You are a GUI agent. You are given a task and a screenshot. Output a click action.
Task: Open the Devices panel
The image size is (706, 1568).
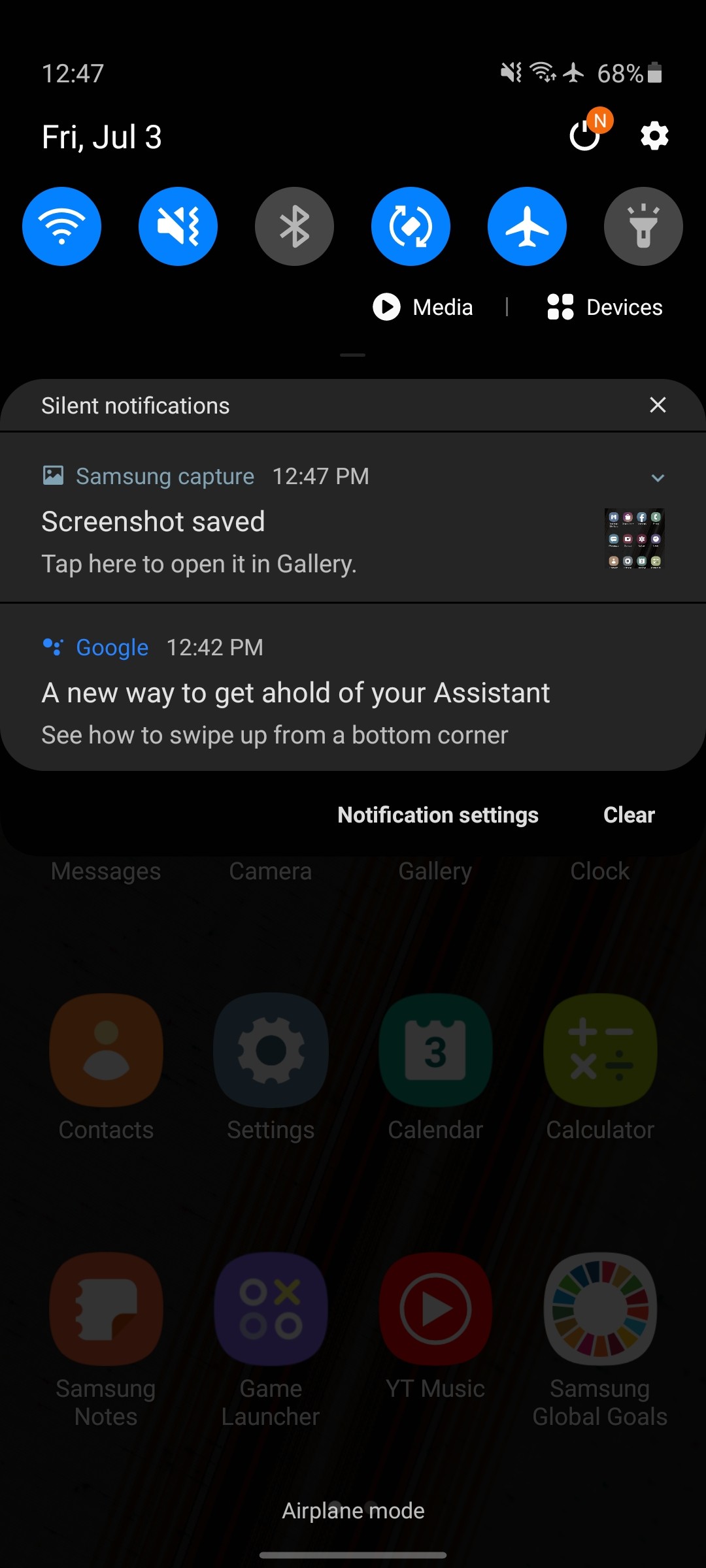point(605,307)
